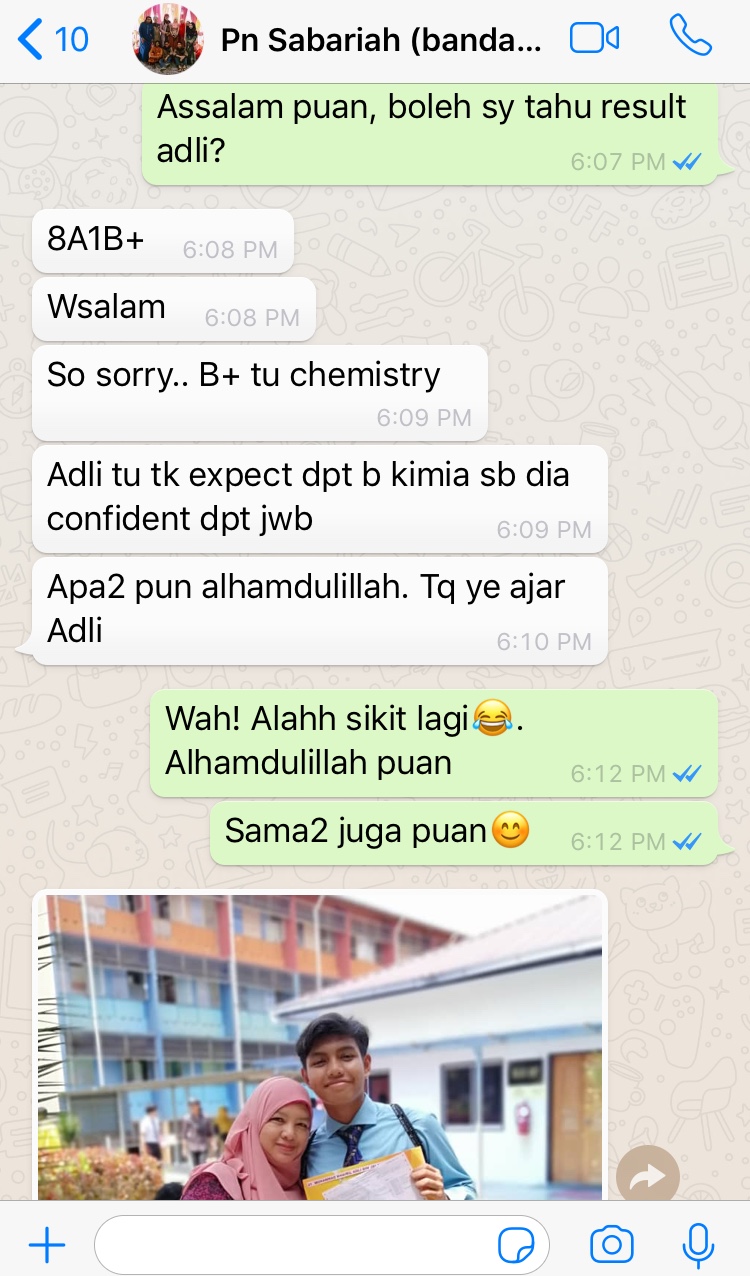
Task: Record a voice message with the microphone
Action: click(697, 1246)
